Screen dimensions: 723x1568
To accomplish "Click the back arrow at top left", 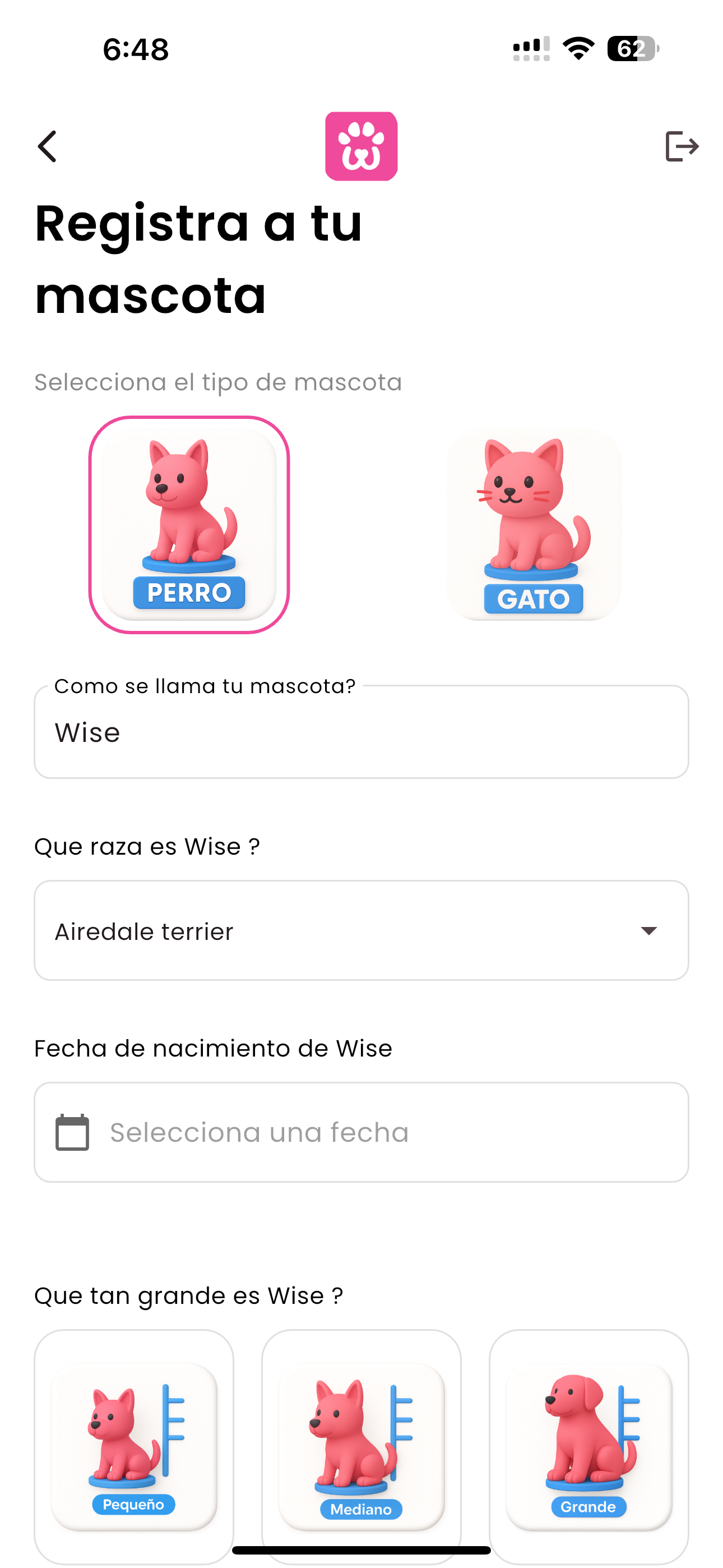I will pyautogui.click(x=48, y=146).
